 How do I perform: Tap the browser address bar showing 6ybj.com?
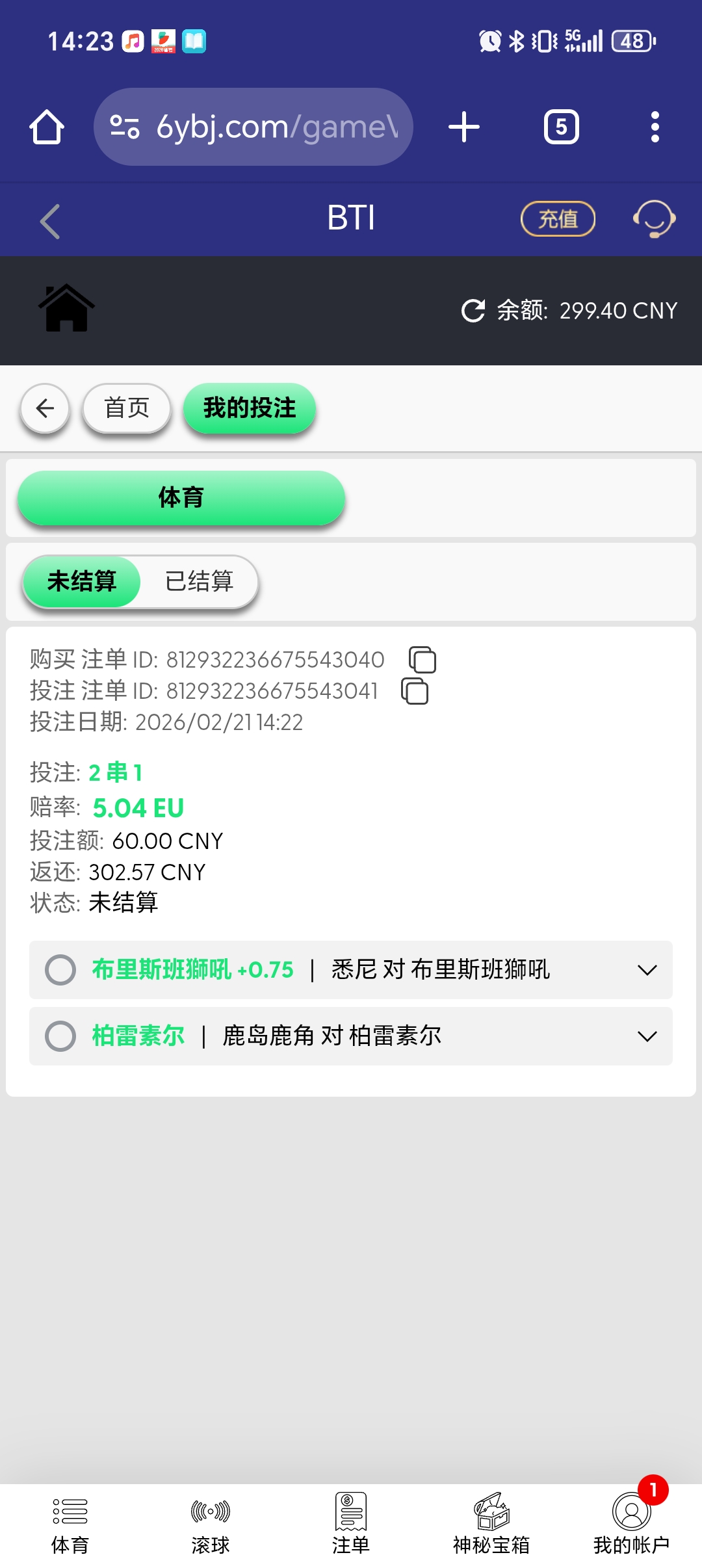click(x=253, y=127)
